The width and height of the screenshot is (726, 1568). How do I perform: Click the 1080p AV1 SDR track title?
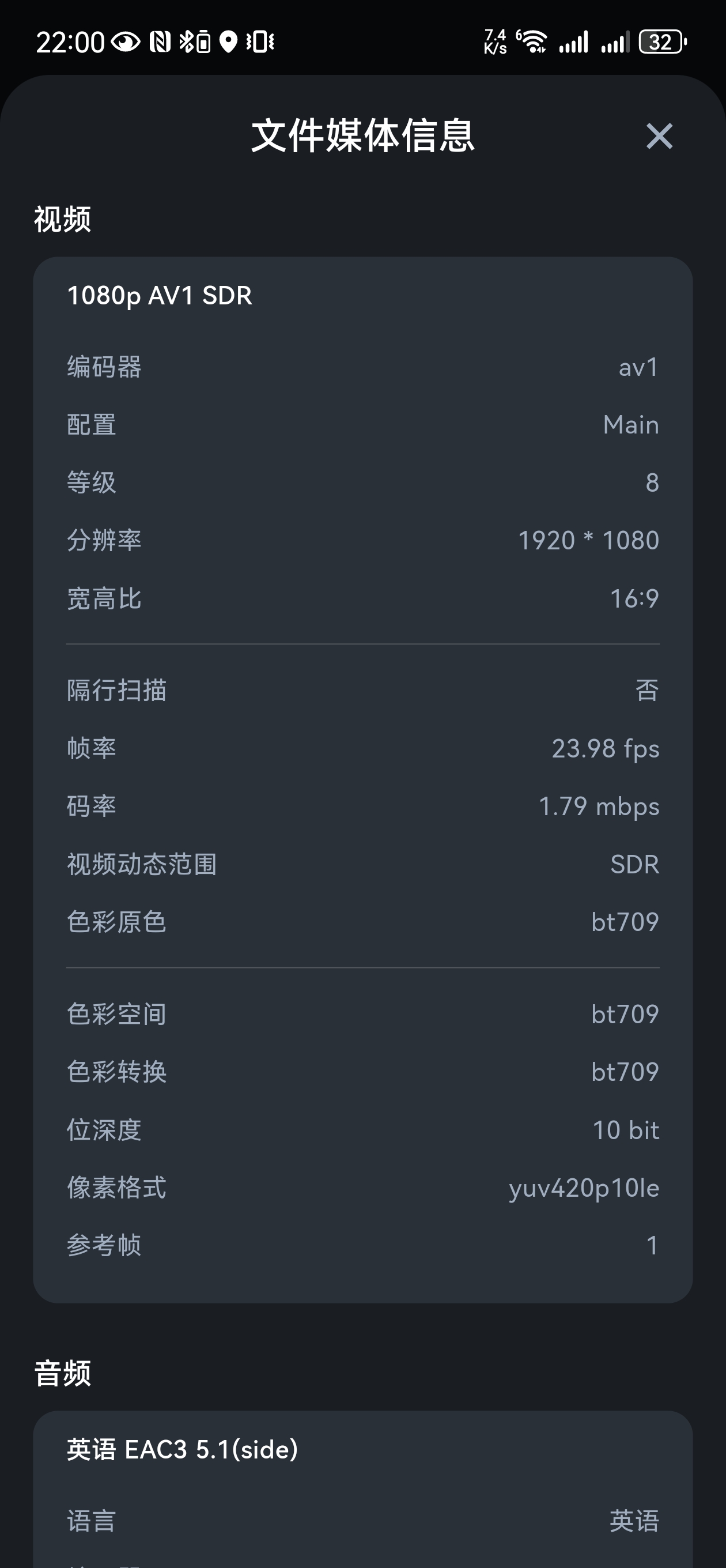coord(160,296)
